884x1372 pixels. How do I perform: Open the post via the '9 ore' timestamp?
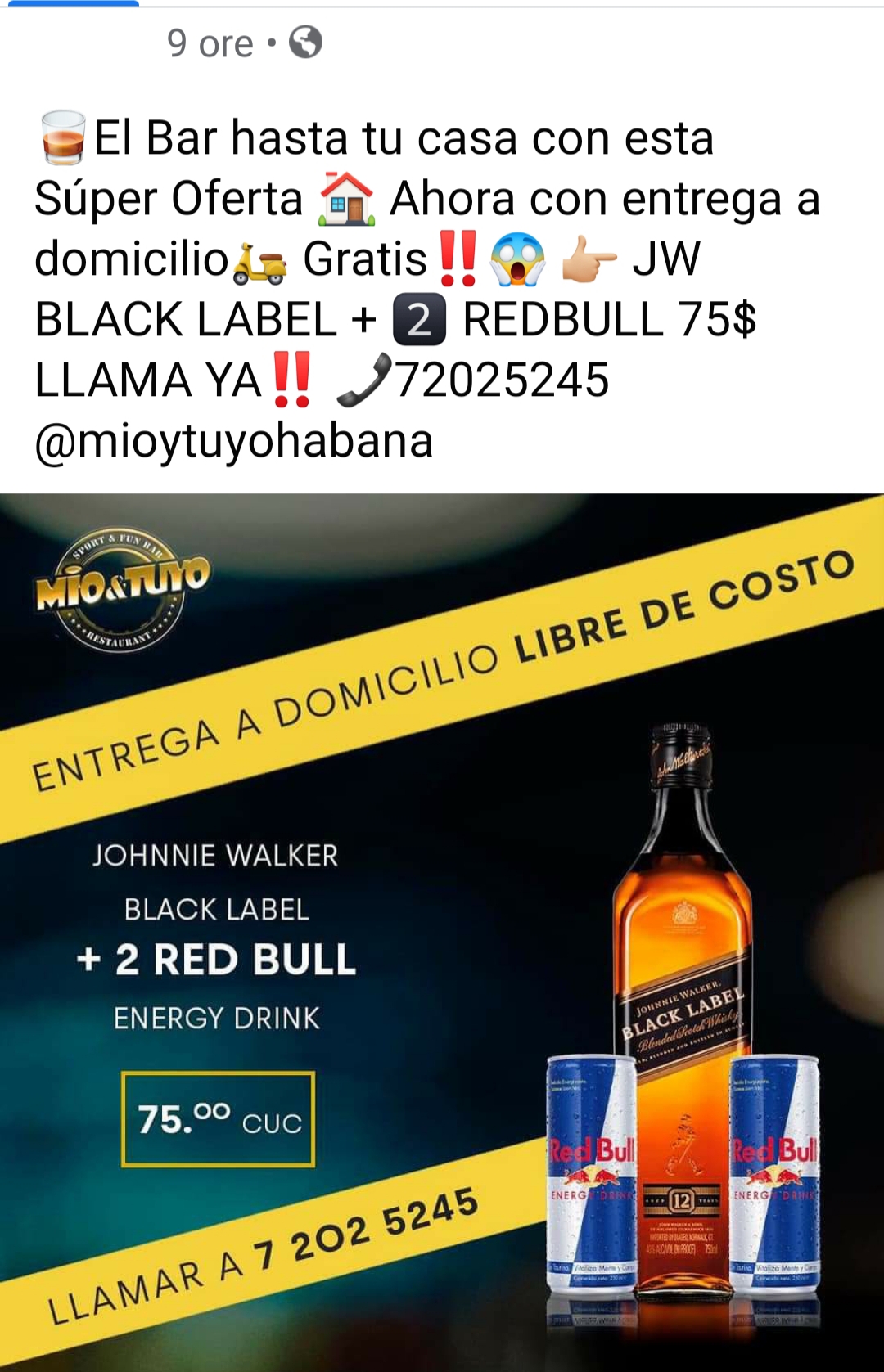[210, 43]
